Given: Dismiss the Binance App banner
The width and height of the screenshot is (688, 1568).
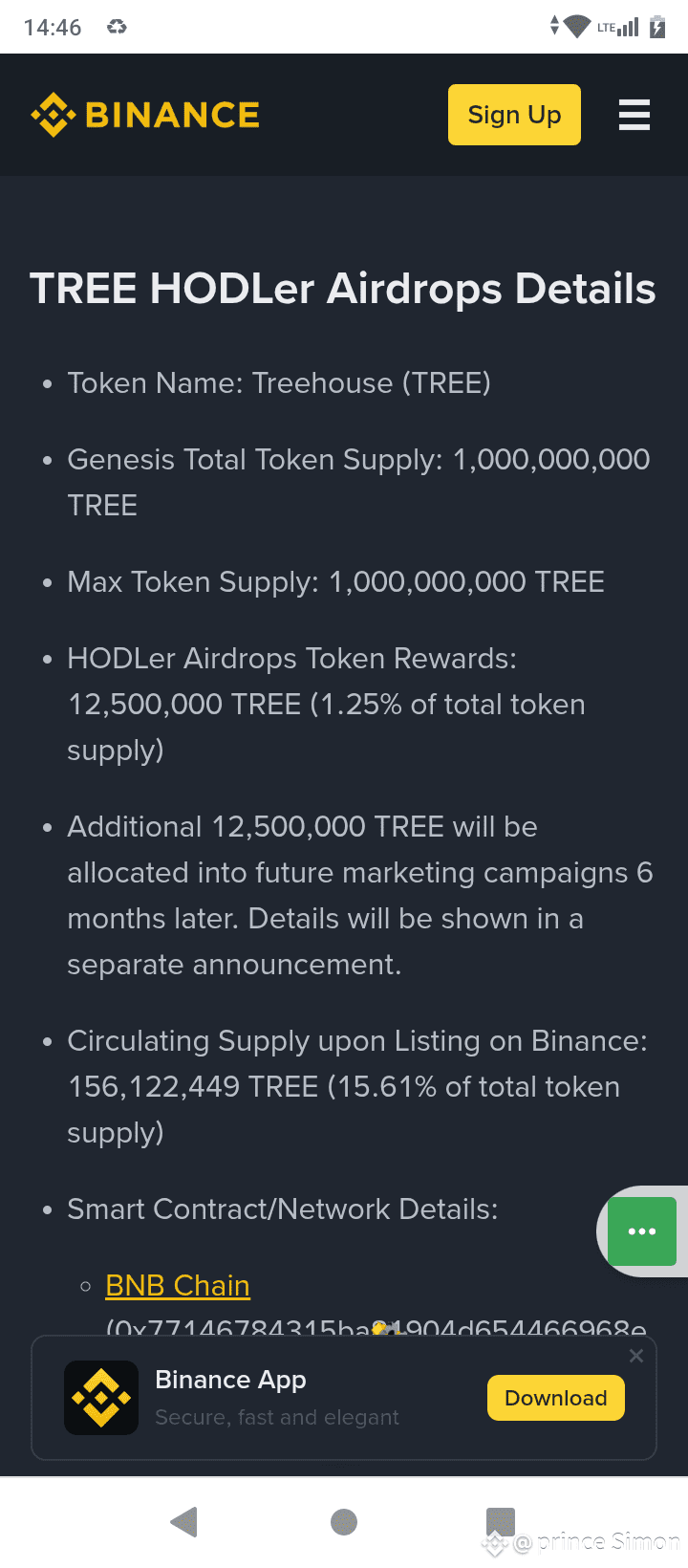Looking at the screenshot, I should (x=636, y=1356).
